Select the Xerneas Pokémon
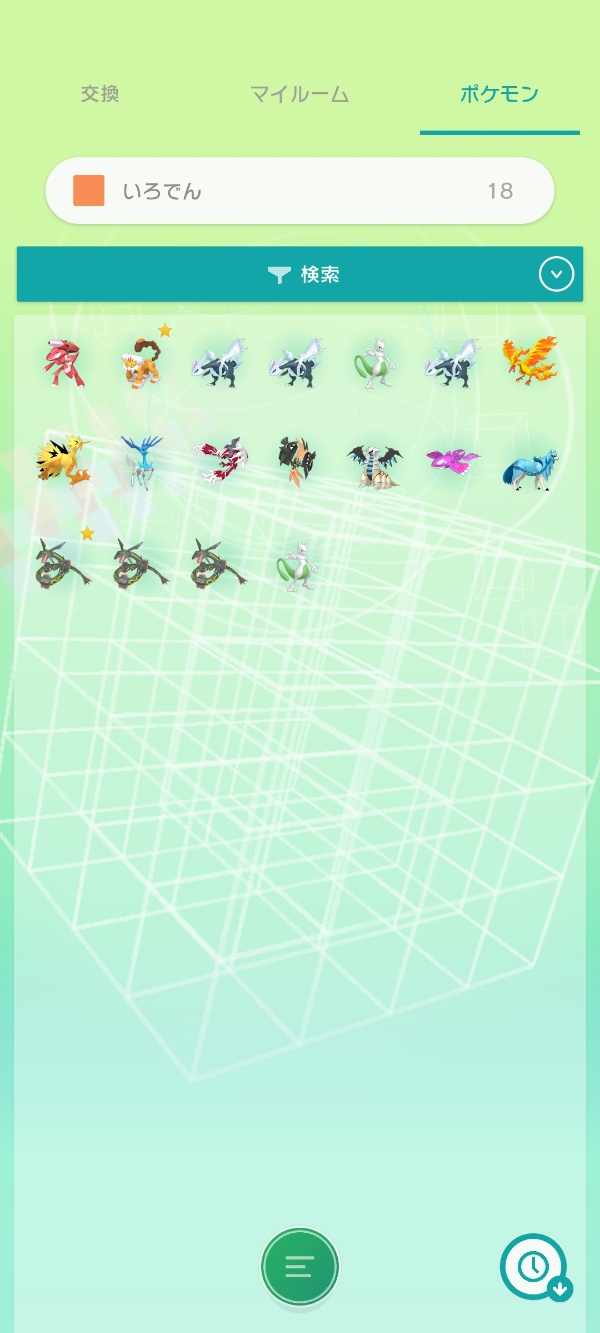This screenshot has height=1333, width=600. tap(140, 463)
